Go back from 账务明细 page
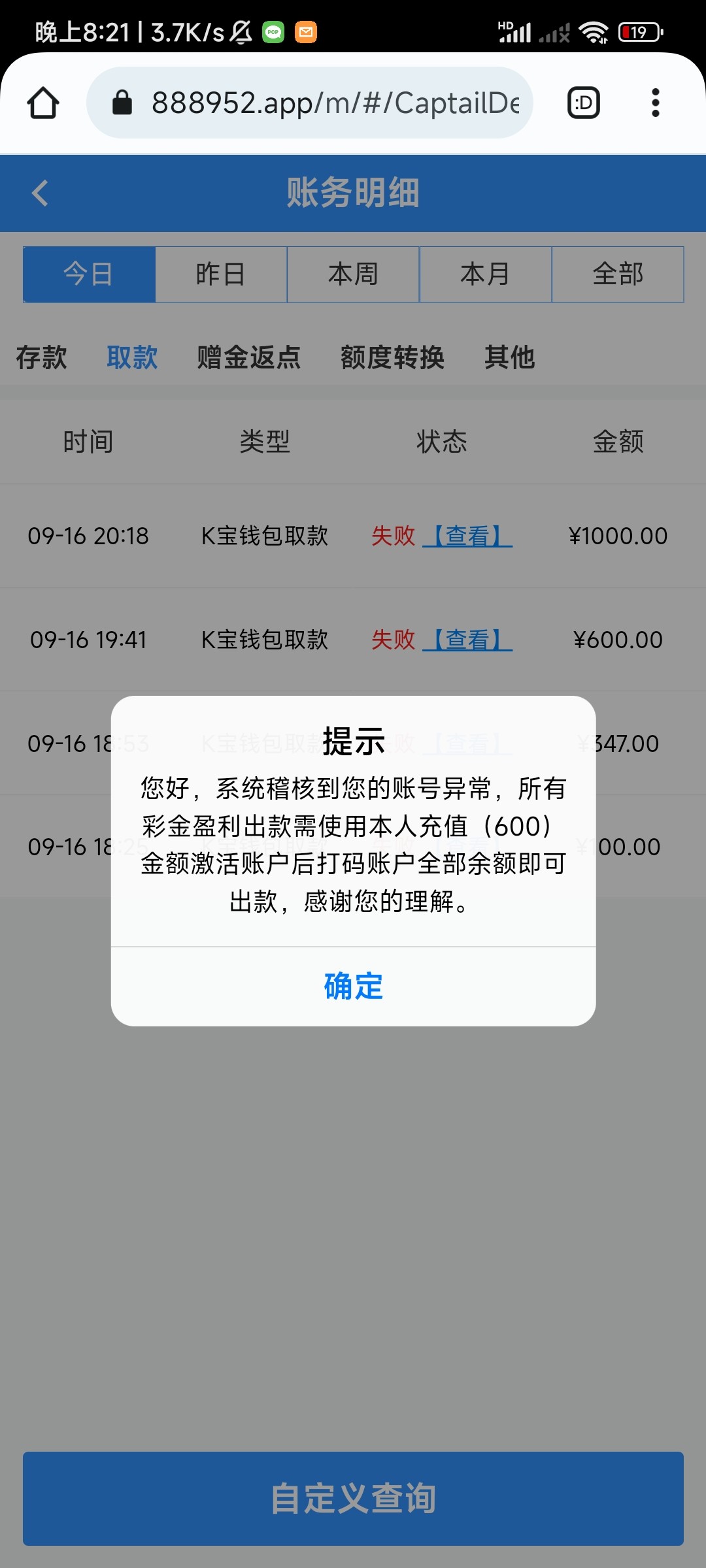 pos(41,193)
